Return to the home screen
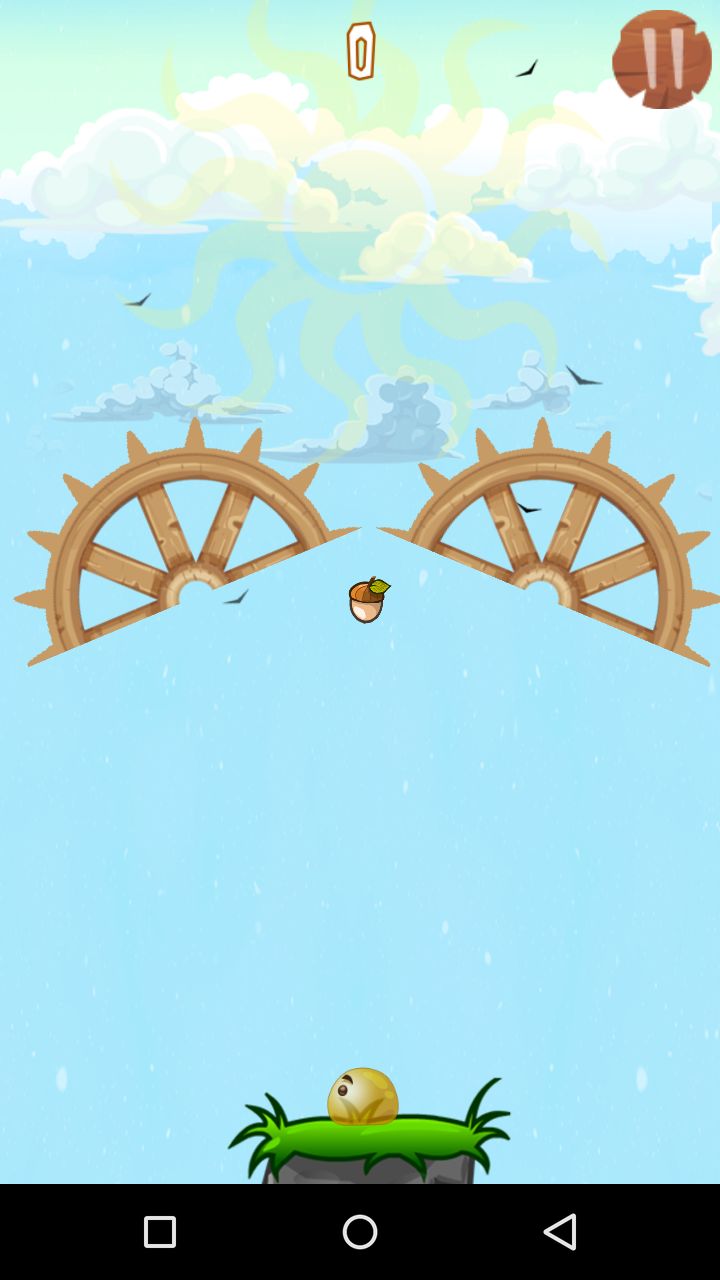 (360, 1232)
